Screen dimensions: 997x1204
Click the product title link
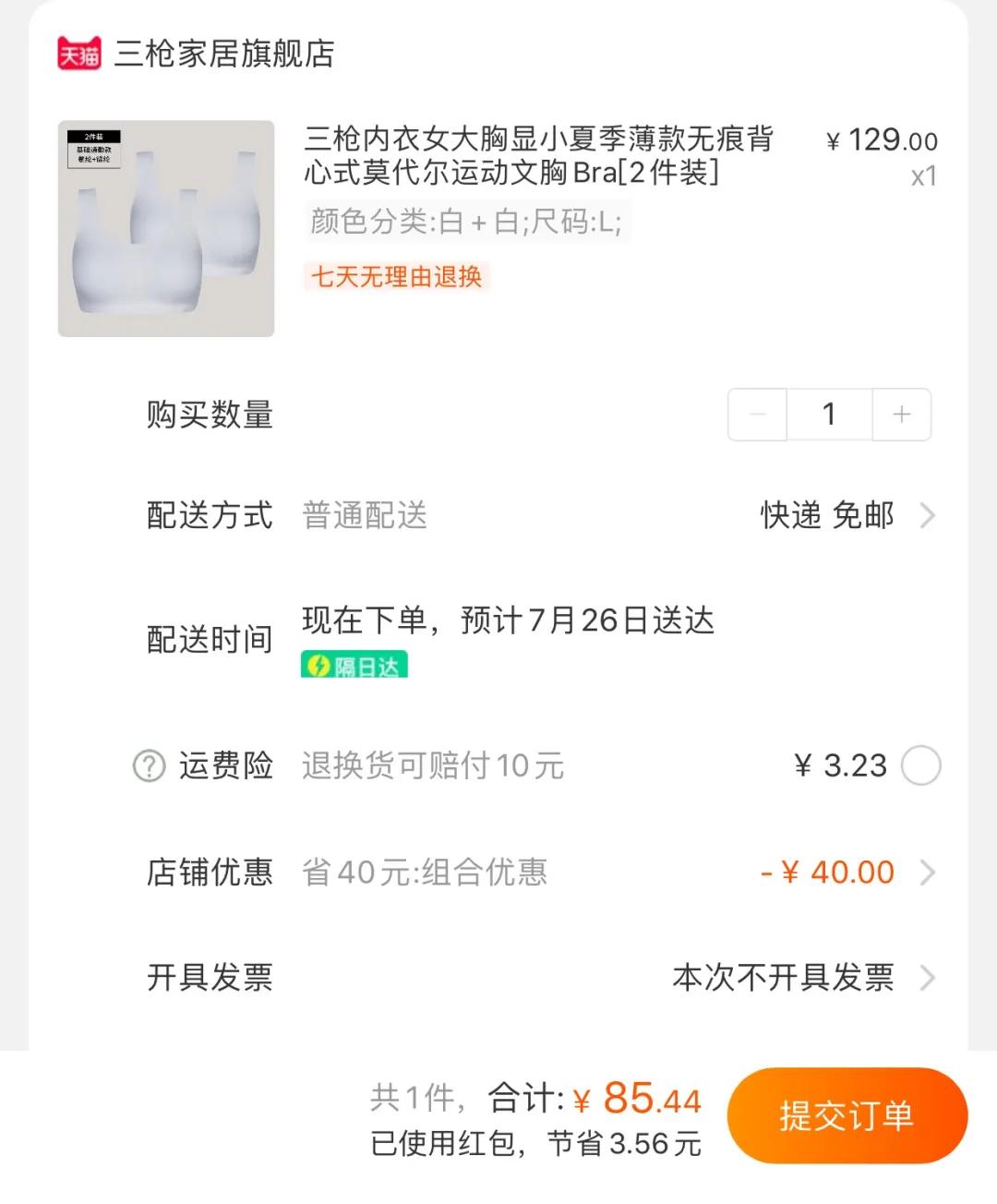pos(540,157)
